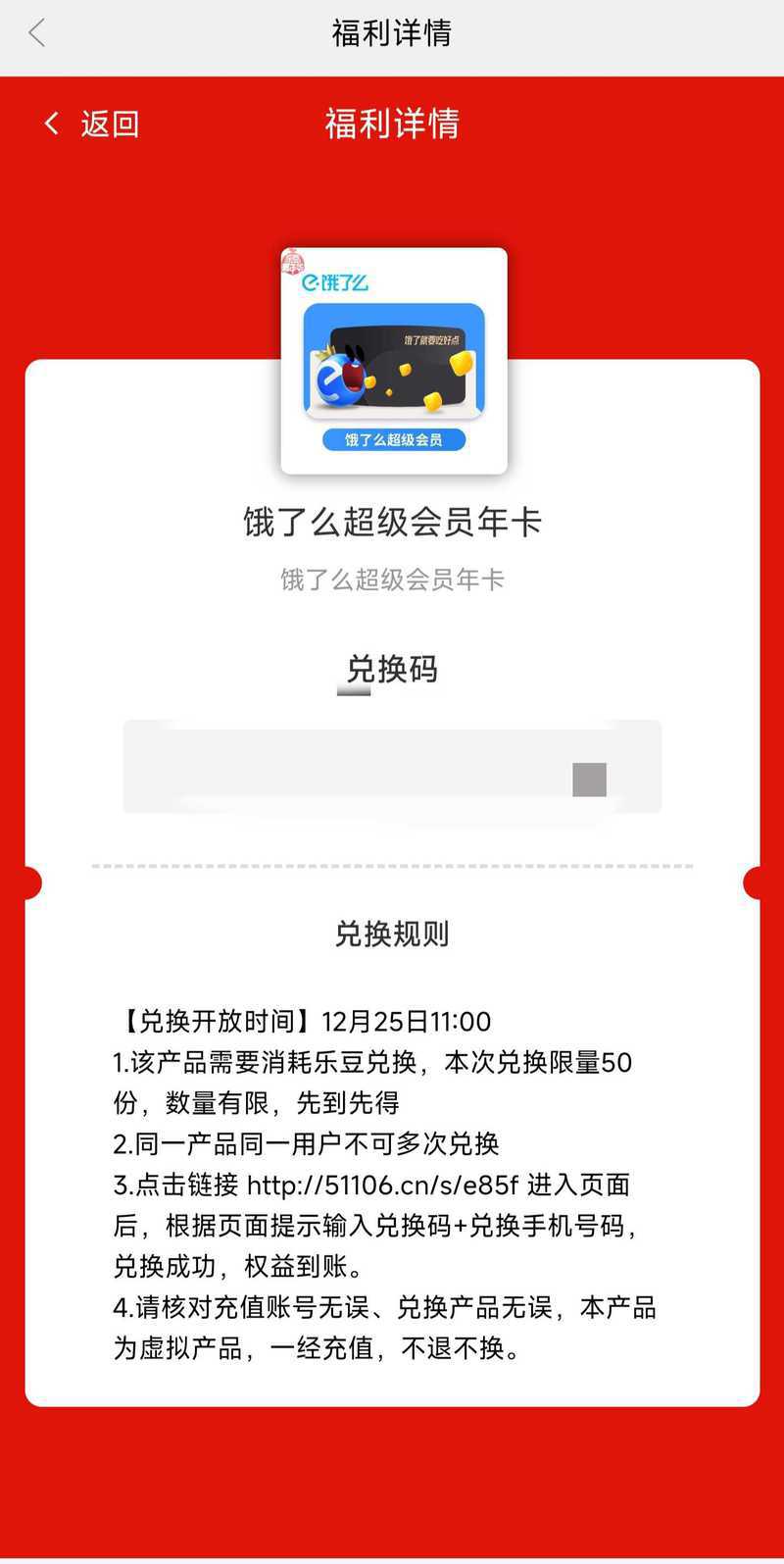The height and width of the screenshot is (1564, 784).
Task: Tap the top bar back arrow
Action: (x=37, y=33)
